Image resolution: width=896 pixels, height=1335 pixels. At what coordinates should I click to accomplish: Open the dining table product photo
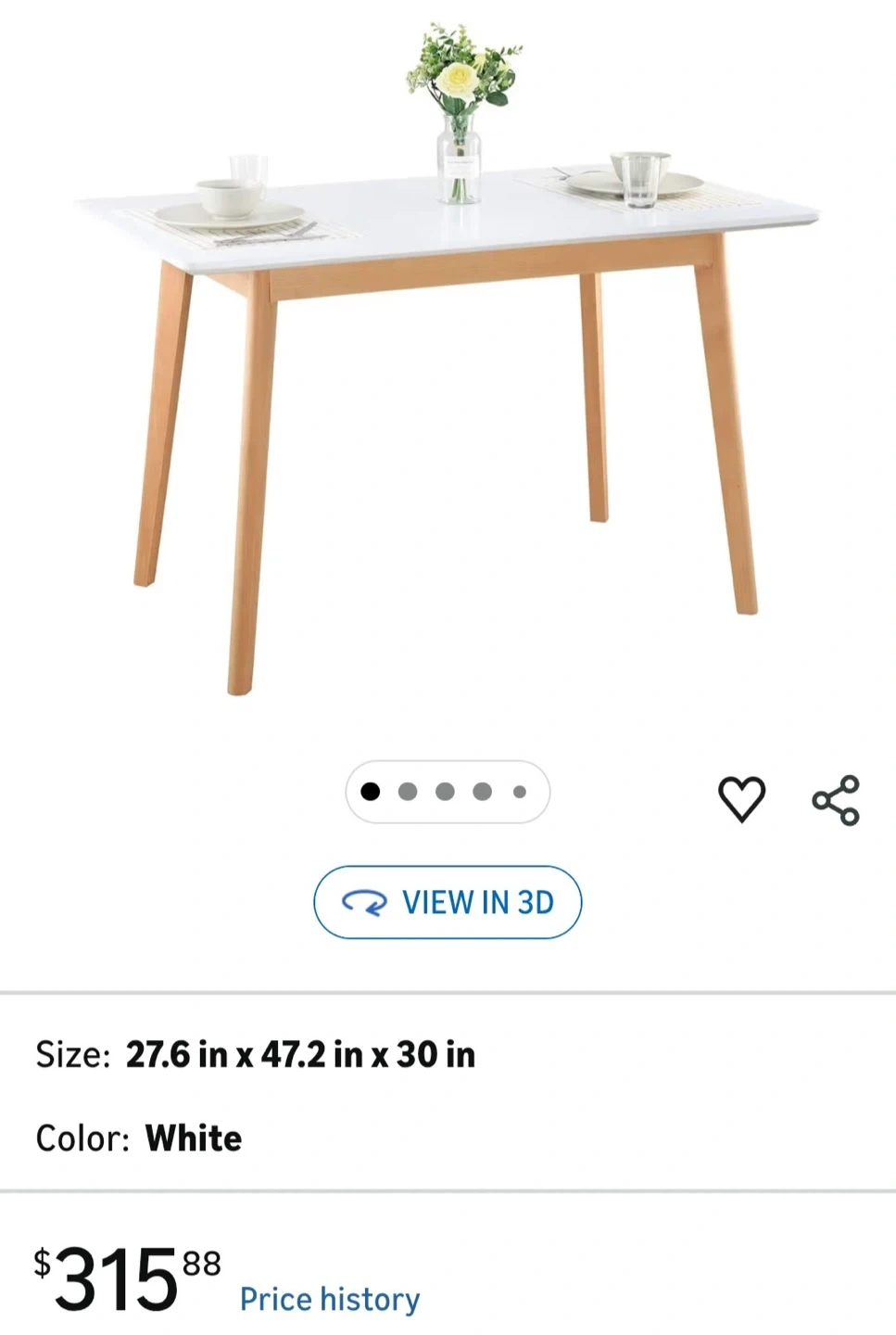(448, 362)
